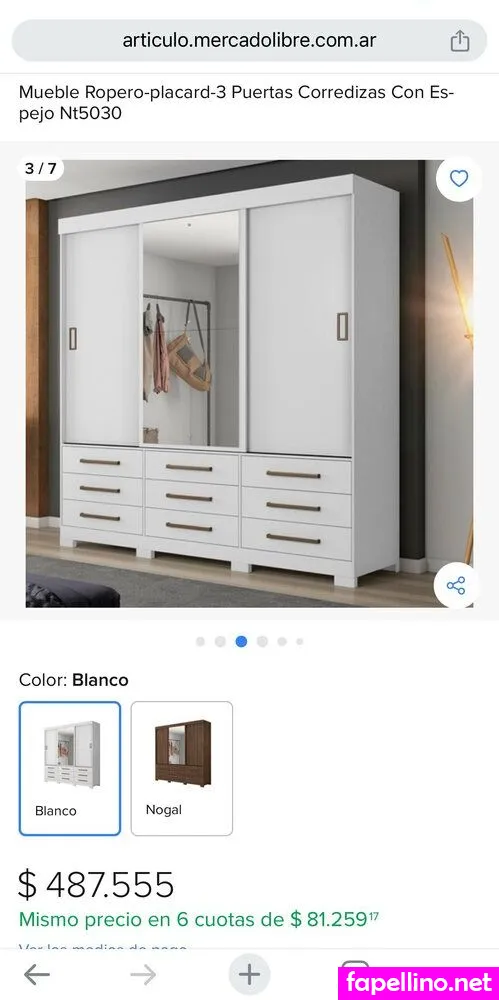Tap the address bar showing articulo.mercadolibre.com.ar
Viewport: 499px width, 1000px height.
click(x=249, y=41)
